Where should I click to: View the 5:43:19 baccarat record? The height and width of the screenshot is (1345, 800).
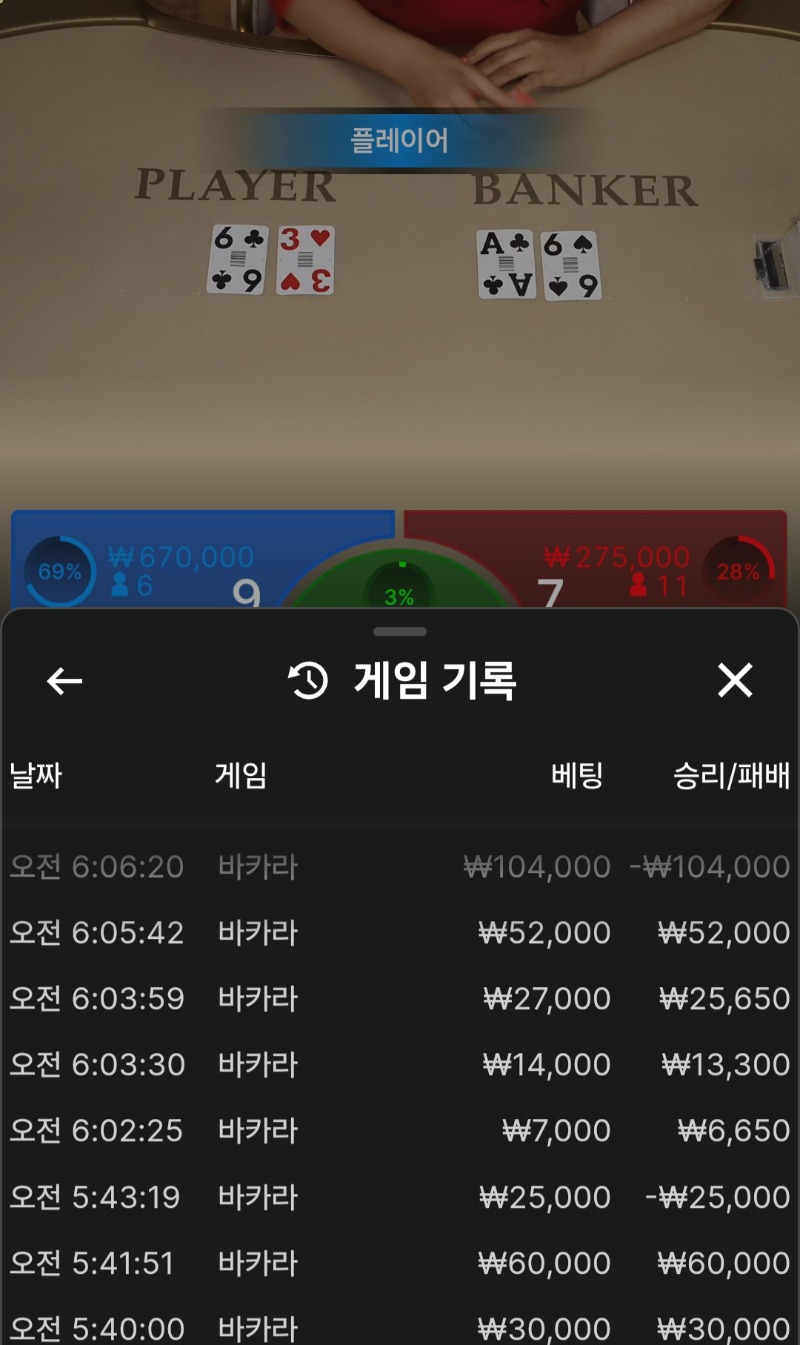(x=400, y=1196)
